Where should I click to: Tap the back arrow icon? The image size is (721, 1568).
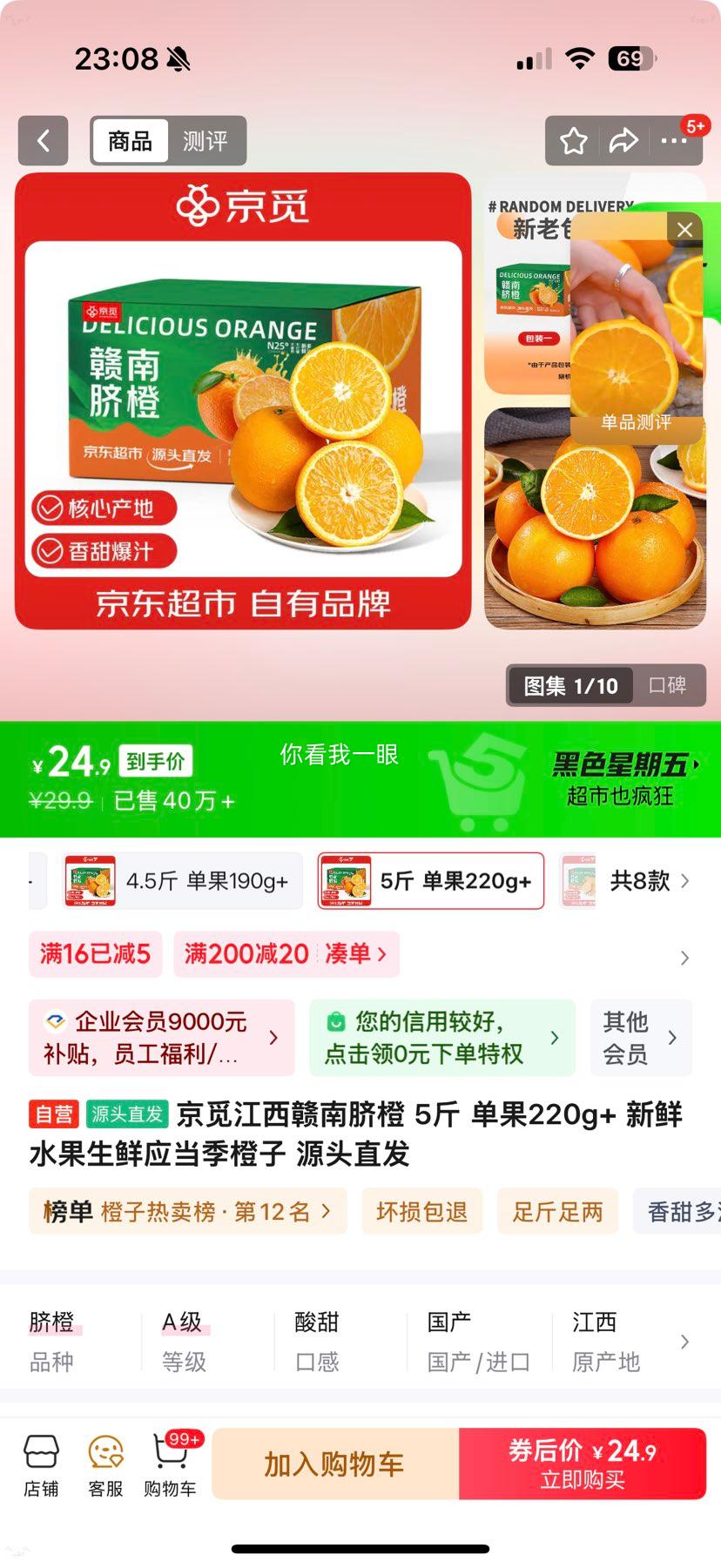(44, 140)
